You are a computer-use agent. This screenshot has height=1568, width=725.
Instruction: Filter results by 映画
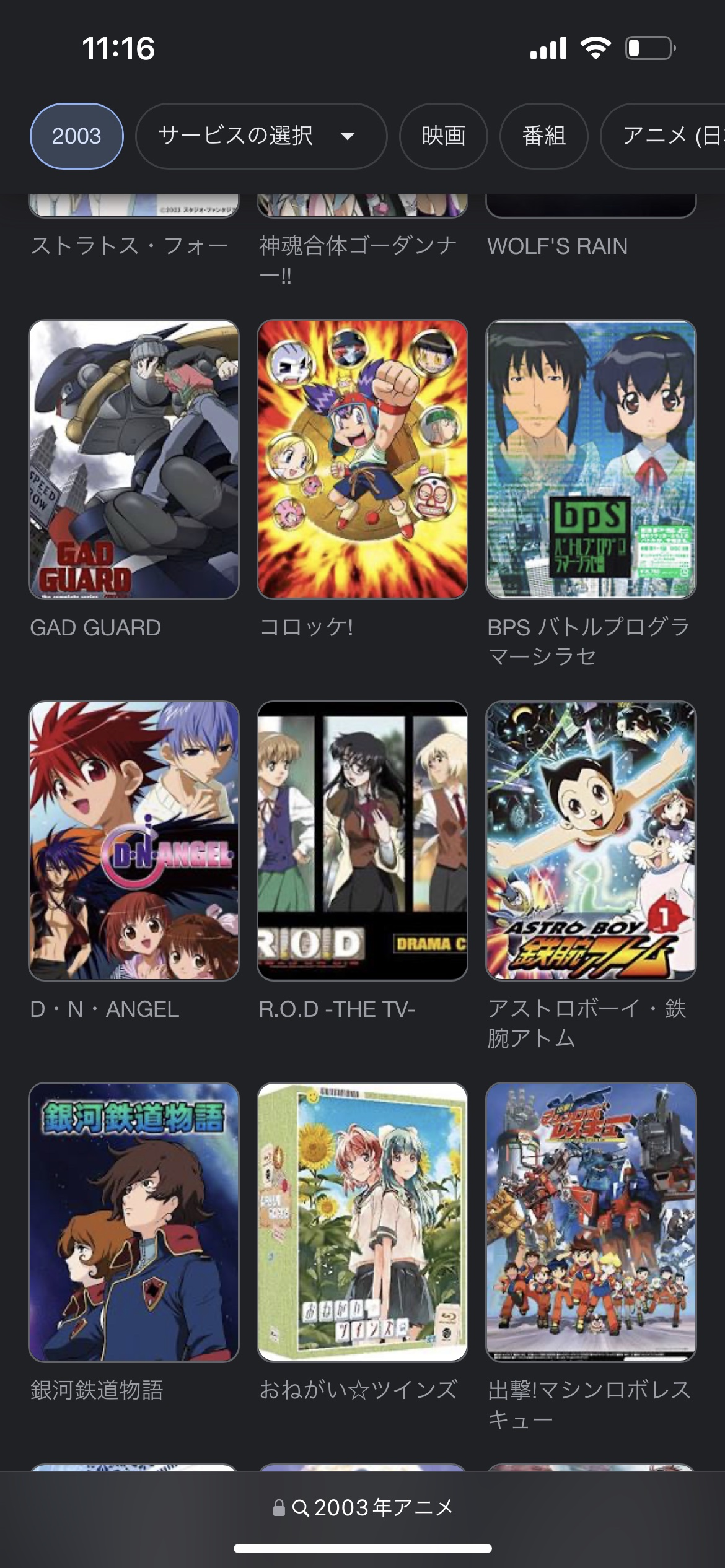tap(443, 136)
